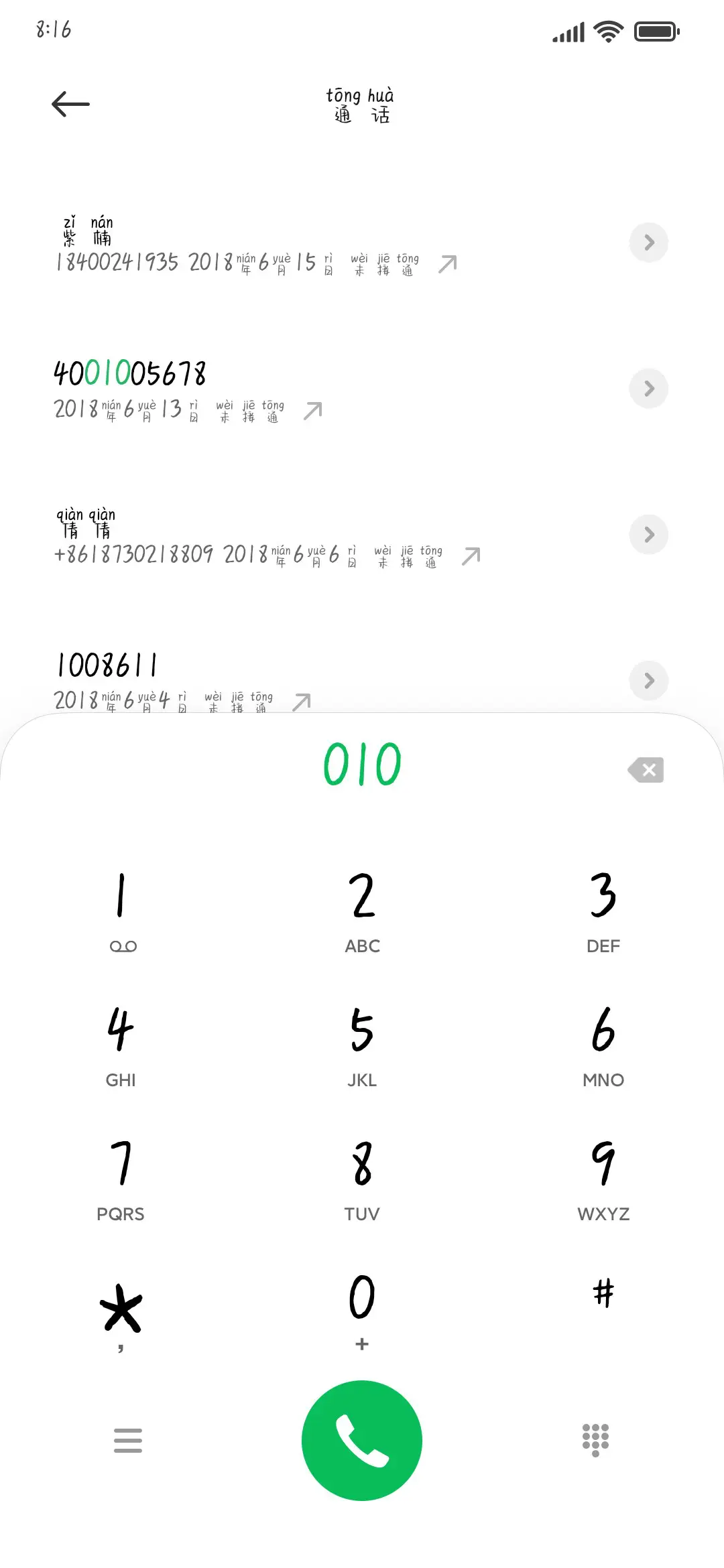Open the call log options menu
Image resolution: width=724 pixels, height=1568 pixels.
(129, 1441)
